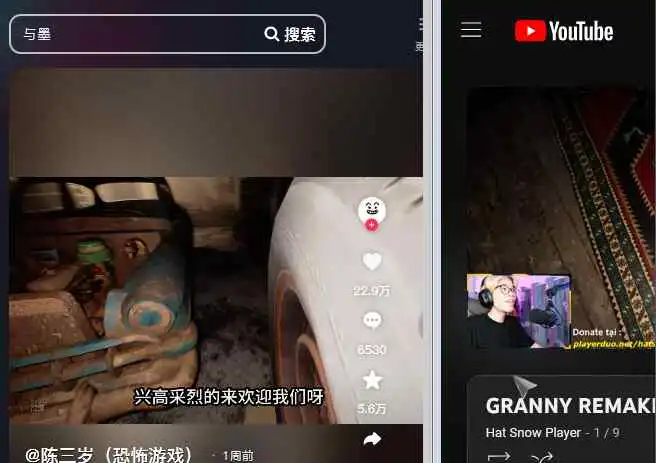Share the Douyin video with the arrow icon
The height and width of the screenshot is (463, 656).
coord(372,439)
